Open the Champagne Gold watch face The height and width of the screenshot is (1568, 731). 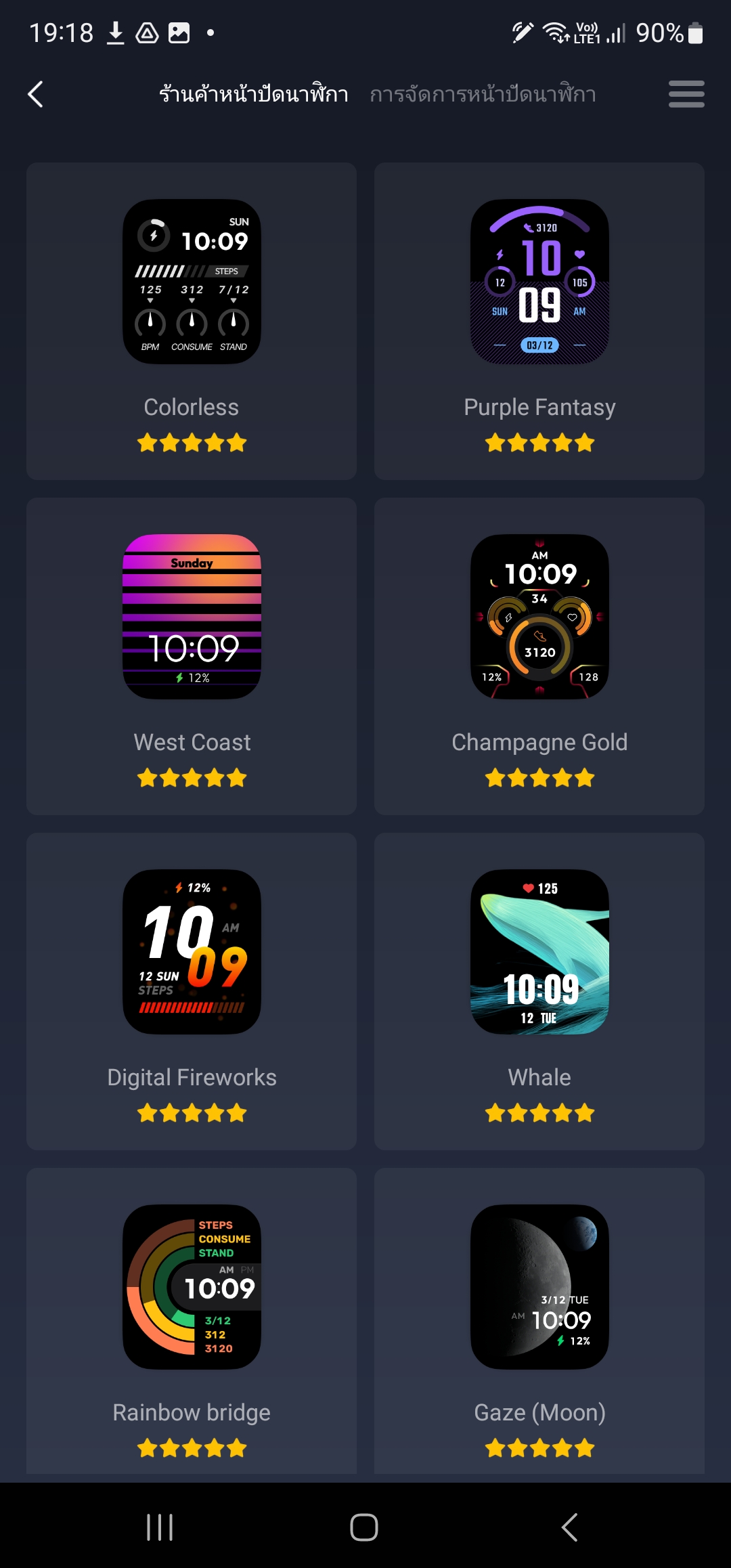click(x=539, y=656)
